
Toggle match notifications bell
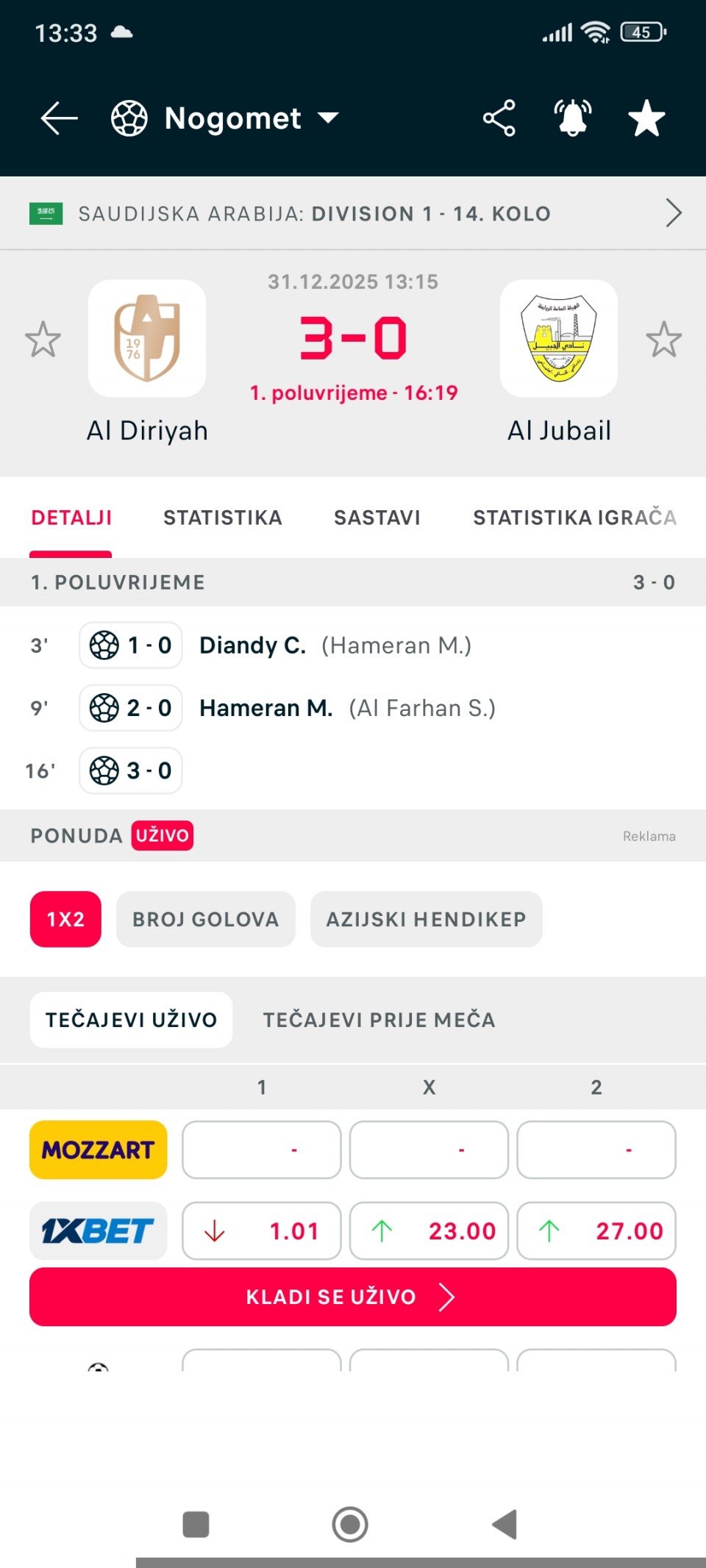point(573,118)
